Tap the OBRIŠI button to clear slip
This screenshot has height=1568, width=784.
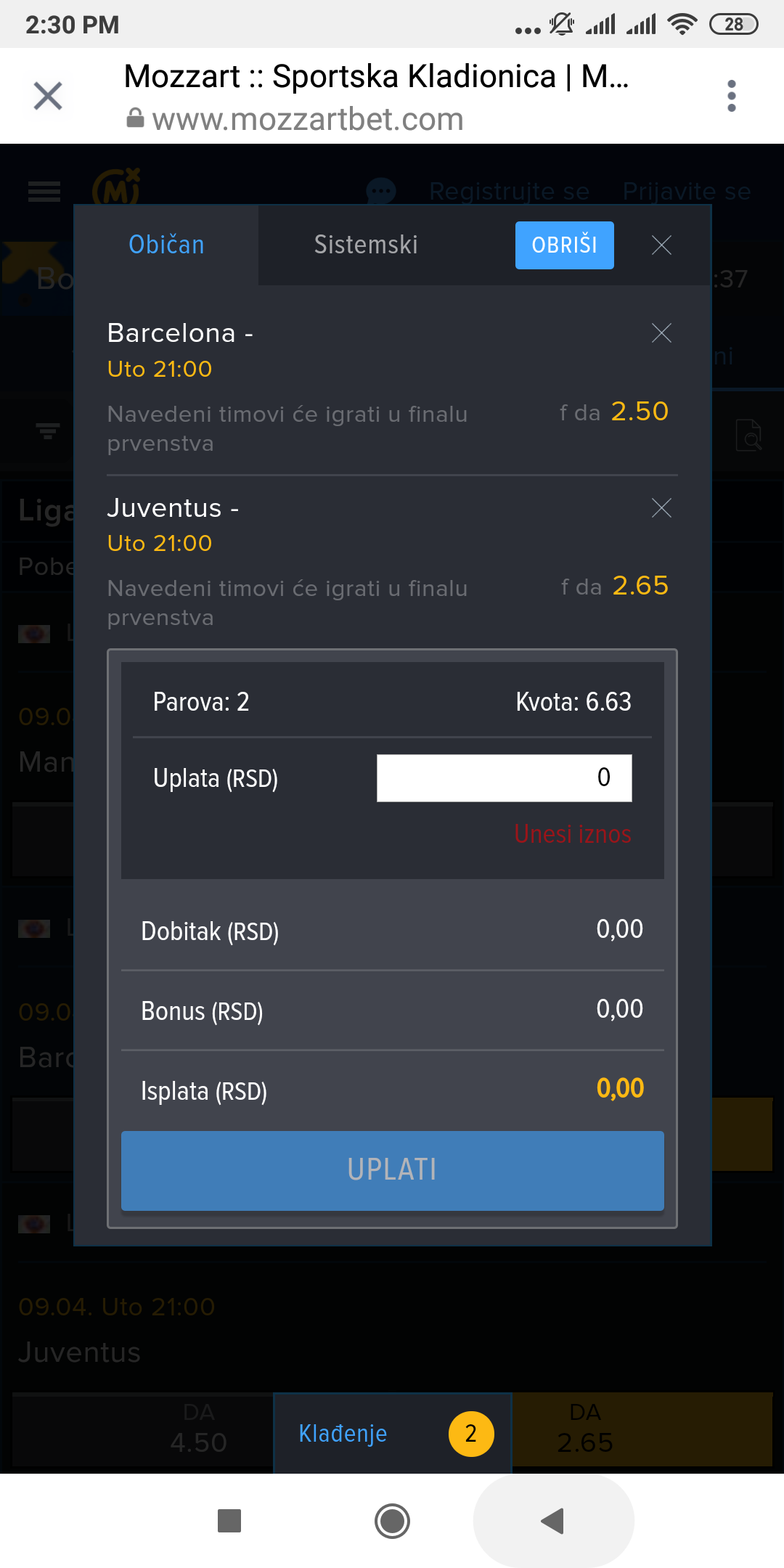tap(565, 245)
